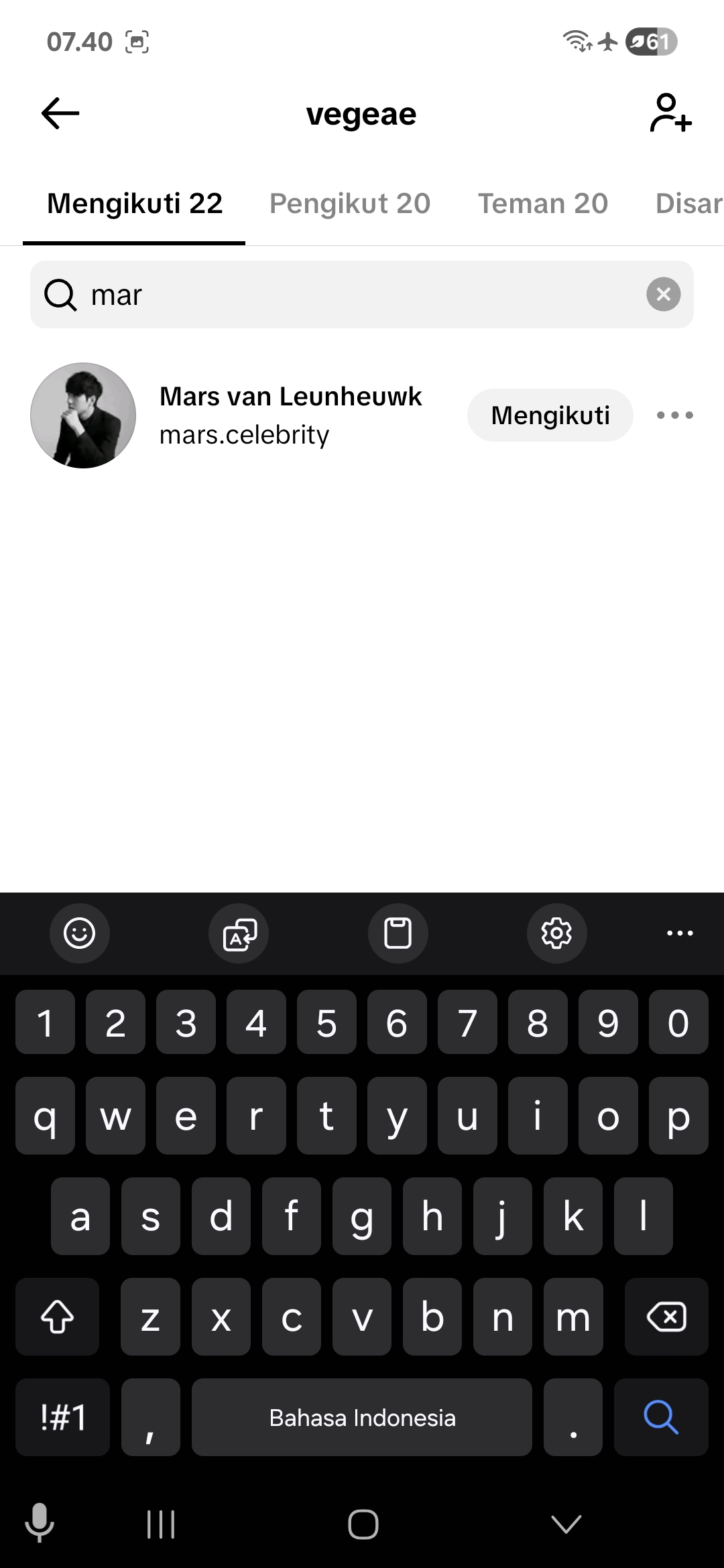The height and width of the screenshot is (1568, 724).
Task: Open the add people icon
Action: click(x=670, y=113)
